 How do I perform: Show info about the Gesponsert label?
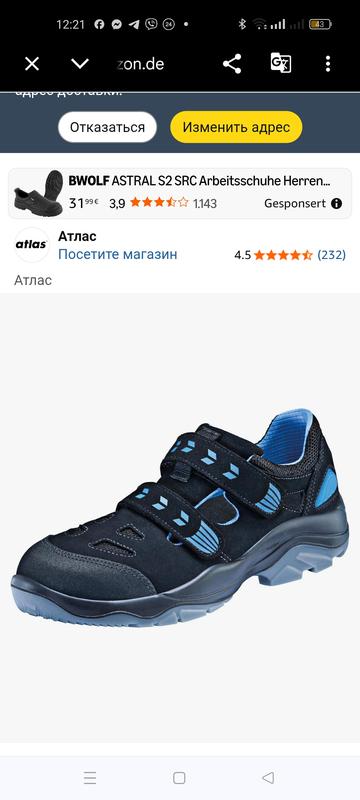pos(337,204)
